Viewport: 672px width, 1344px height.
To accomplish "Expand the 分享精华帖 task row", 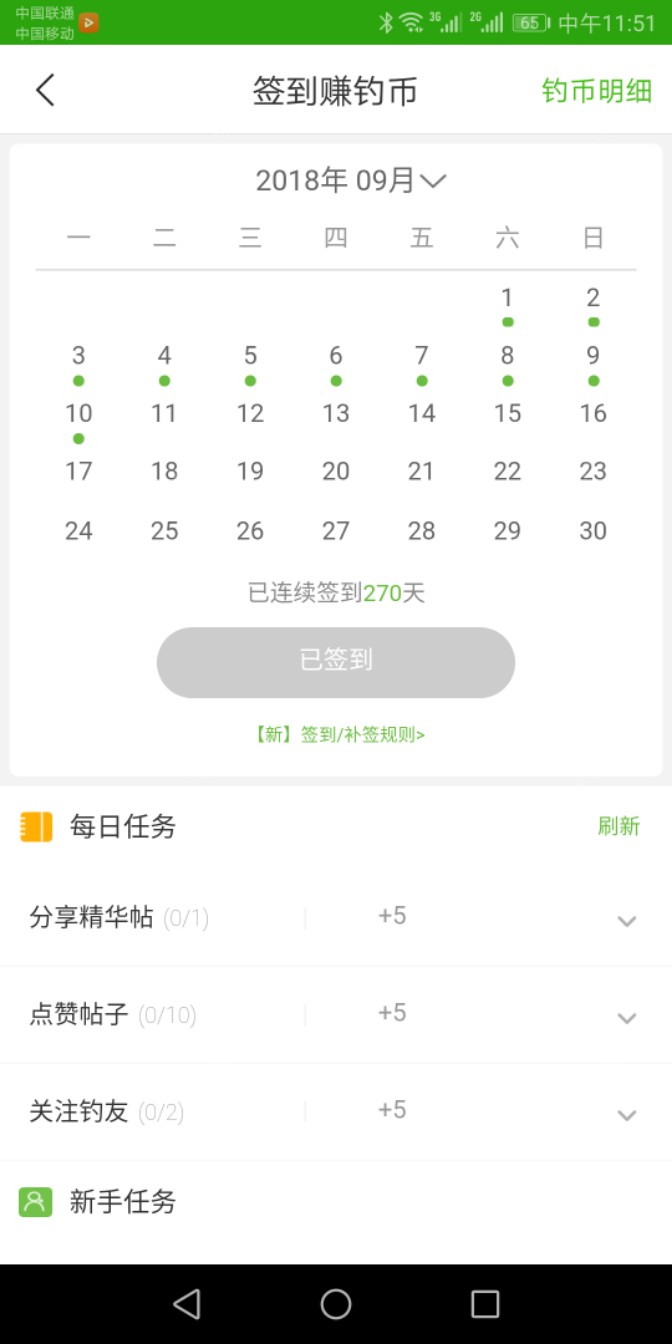I will 626,921.
